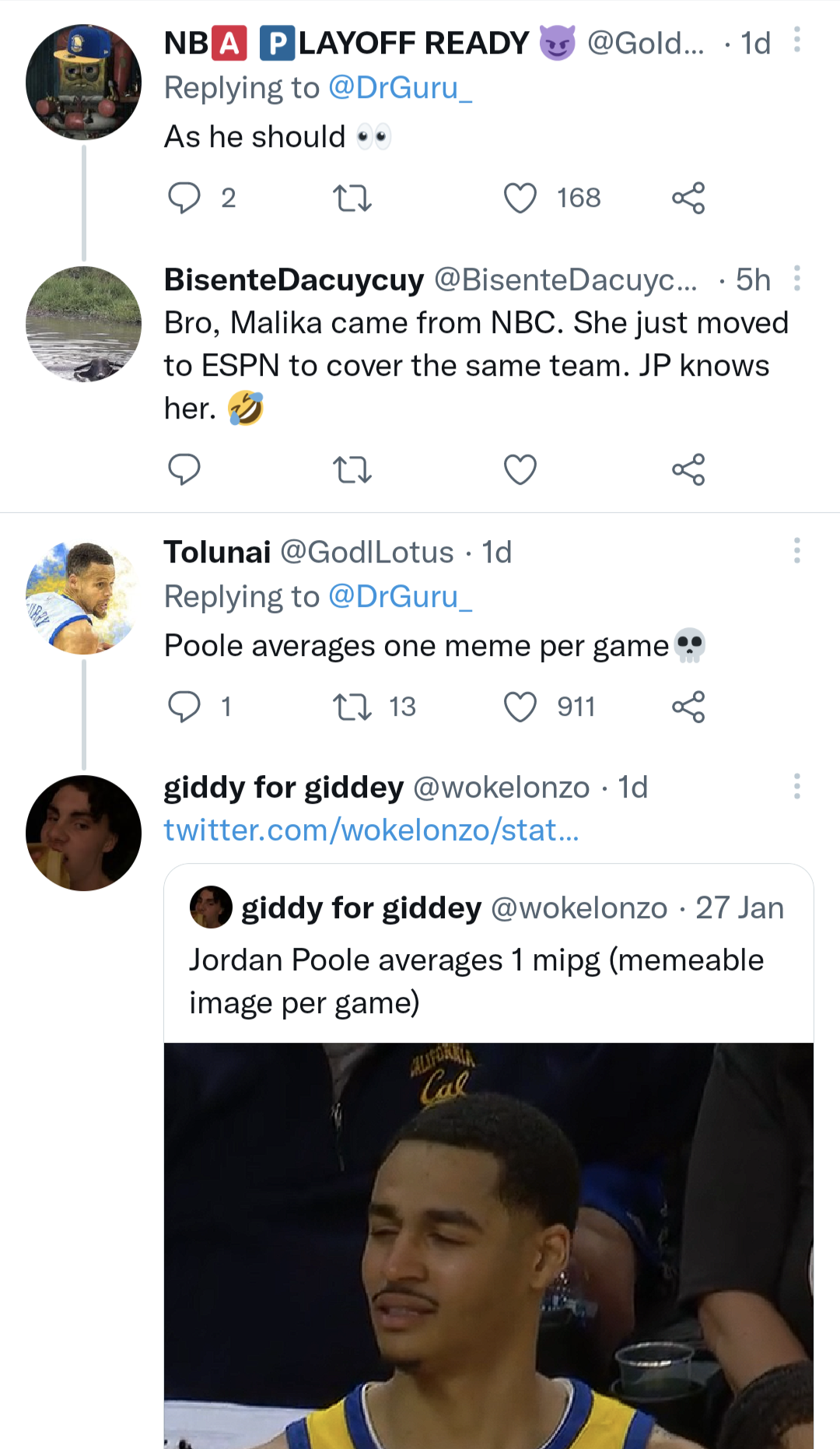Select the BisenteDacuycuy display name
Viewport: 840px width, 1449px height.
click(292, 279)
